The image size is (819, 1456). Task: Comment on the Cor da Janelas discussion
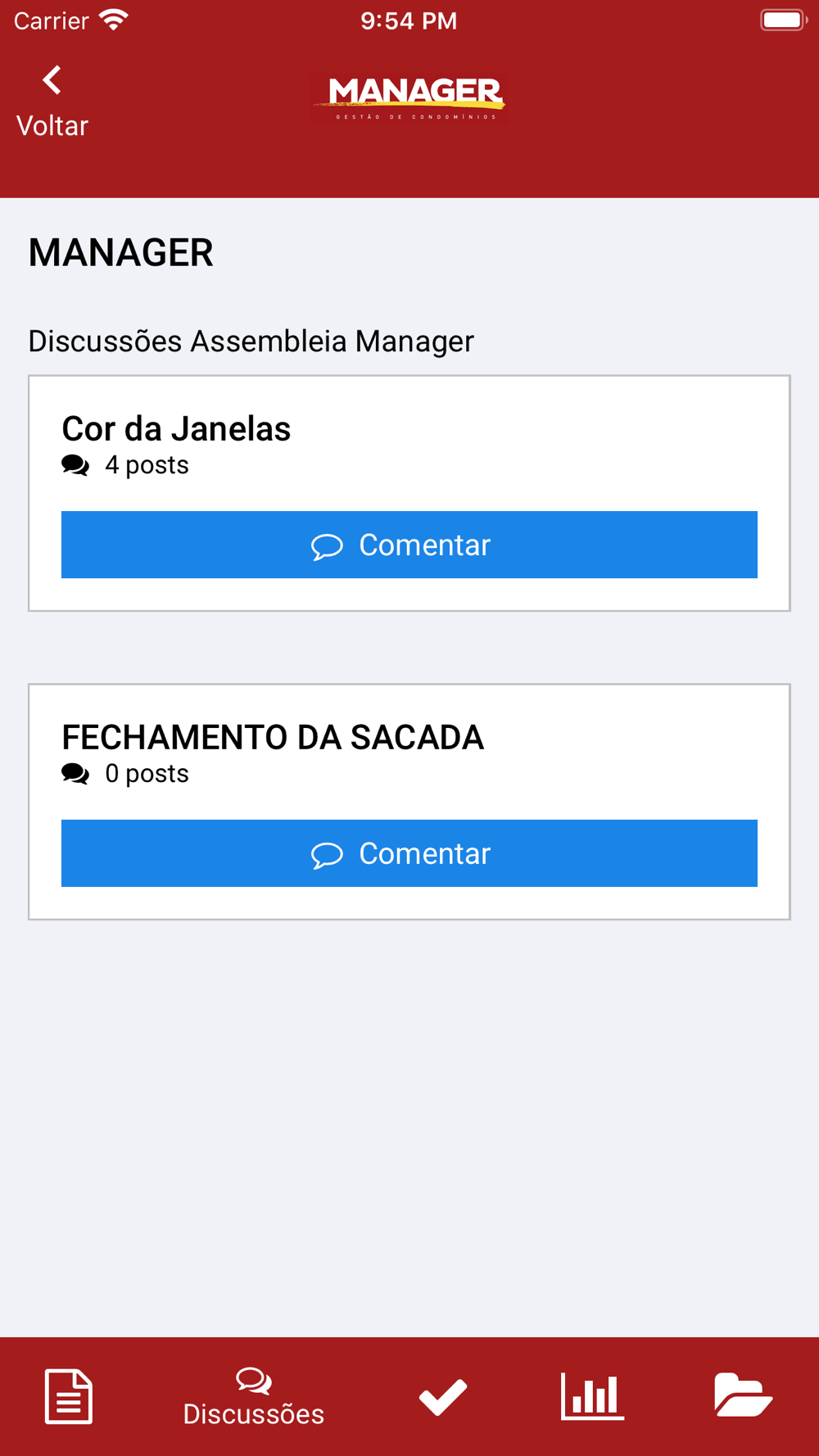[409, 545]
